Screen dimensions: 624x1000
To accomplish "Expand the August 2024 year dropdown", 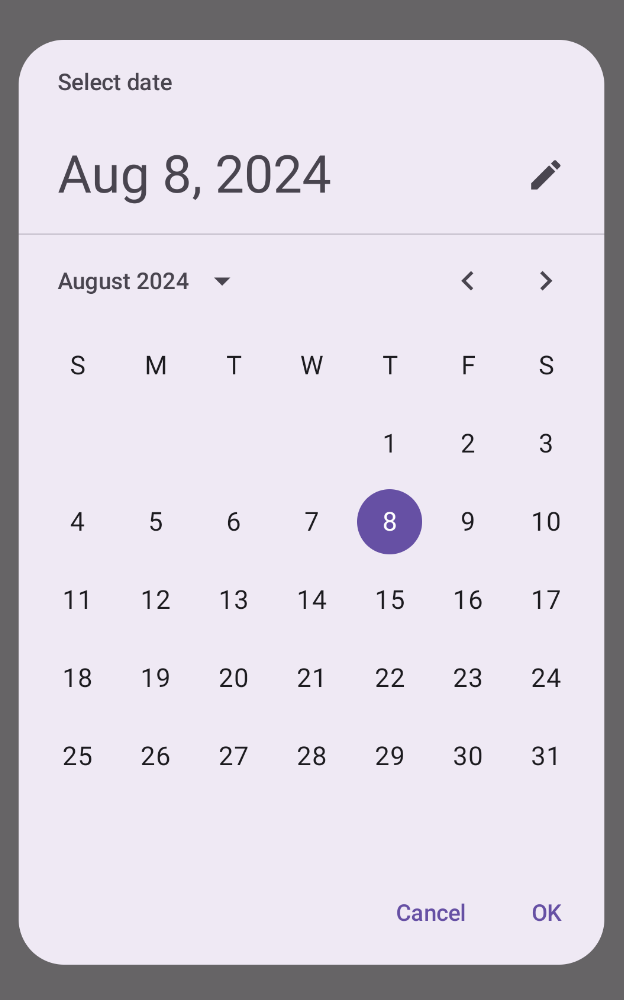I will point(144,281).
